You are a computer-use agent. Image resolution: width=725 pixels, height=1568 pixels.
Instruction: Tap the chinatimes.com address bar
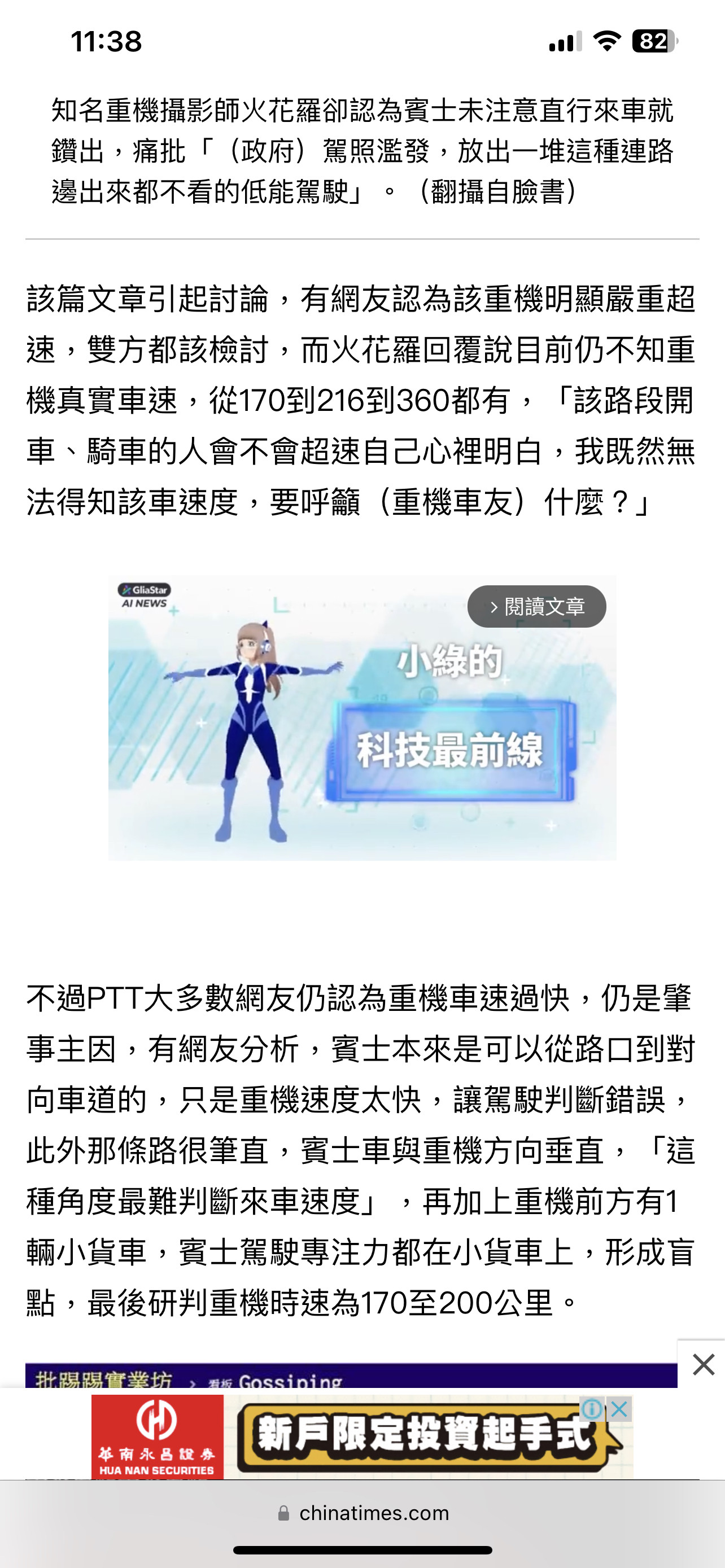point(363,1513)
